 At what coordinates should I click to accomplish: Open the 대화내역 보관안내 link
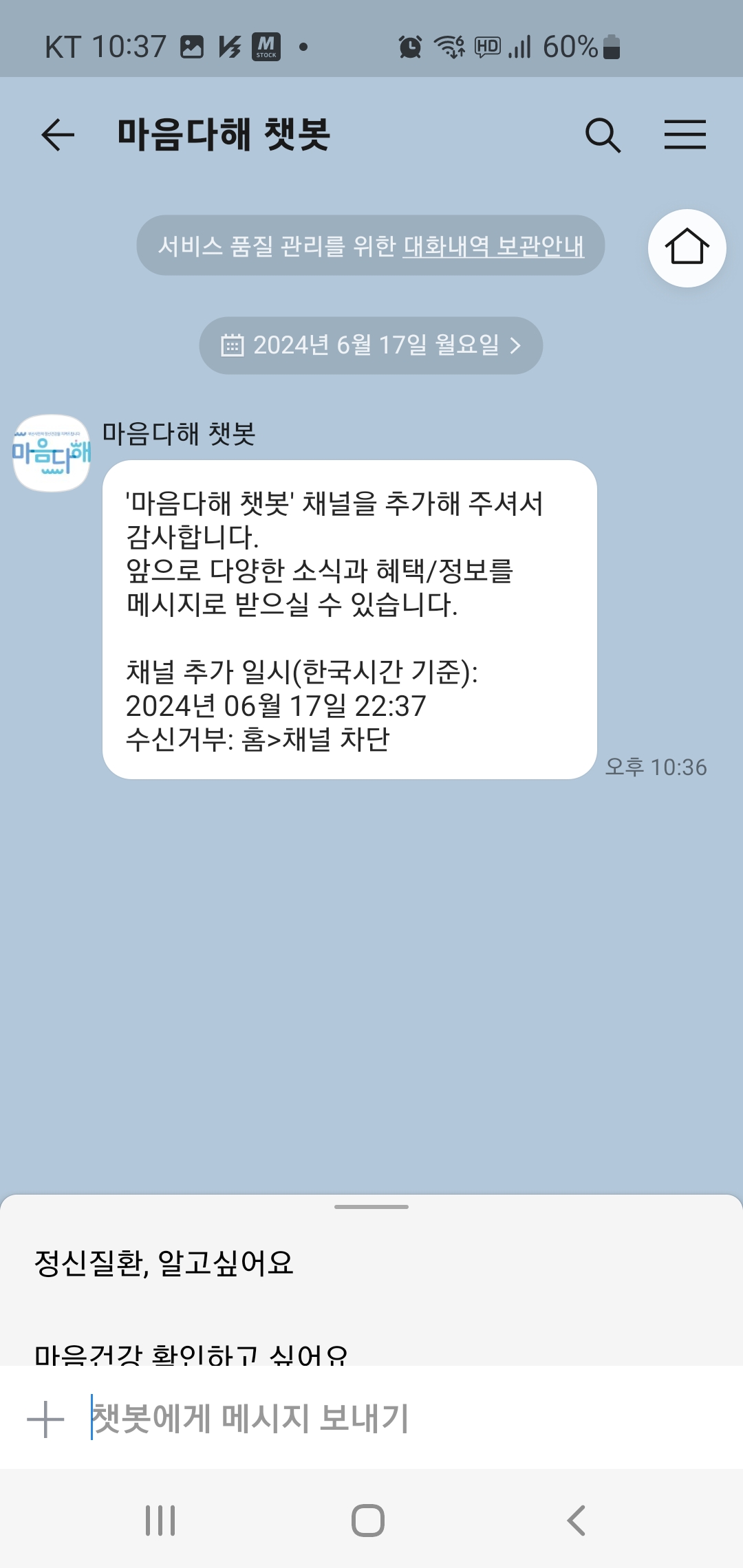click(x=493, y=246)
